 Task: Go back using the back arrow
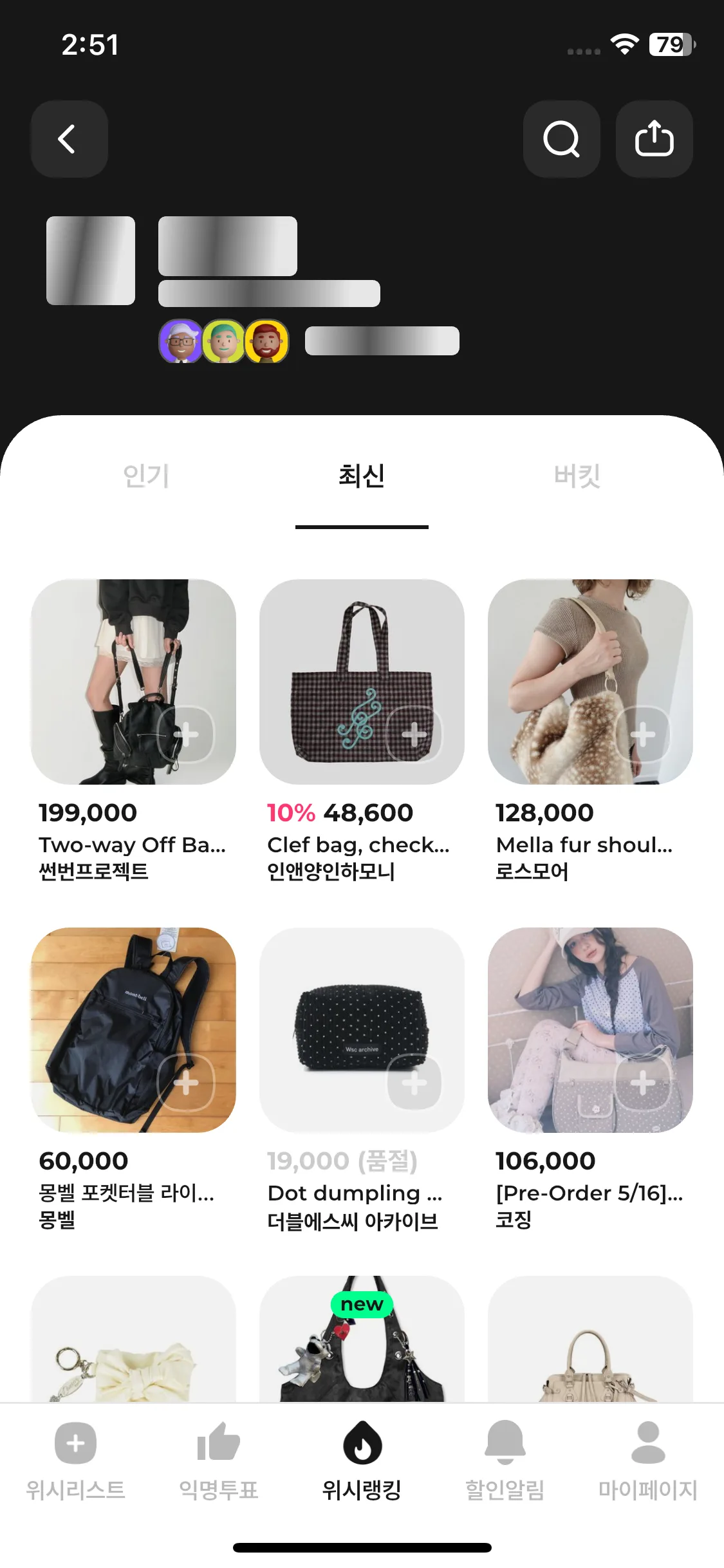[69, 139]
